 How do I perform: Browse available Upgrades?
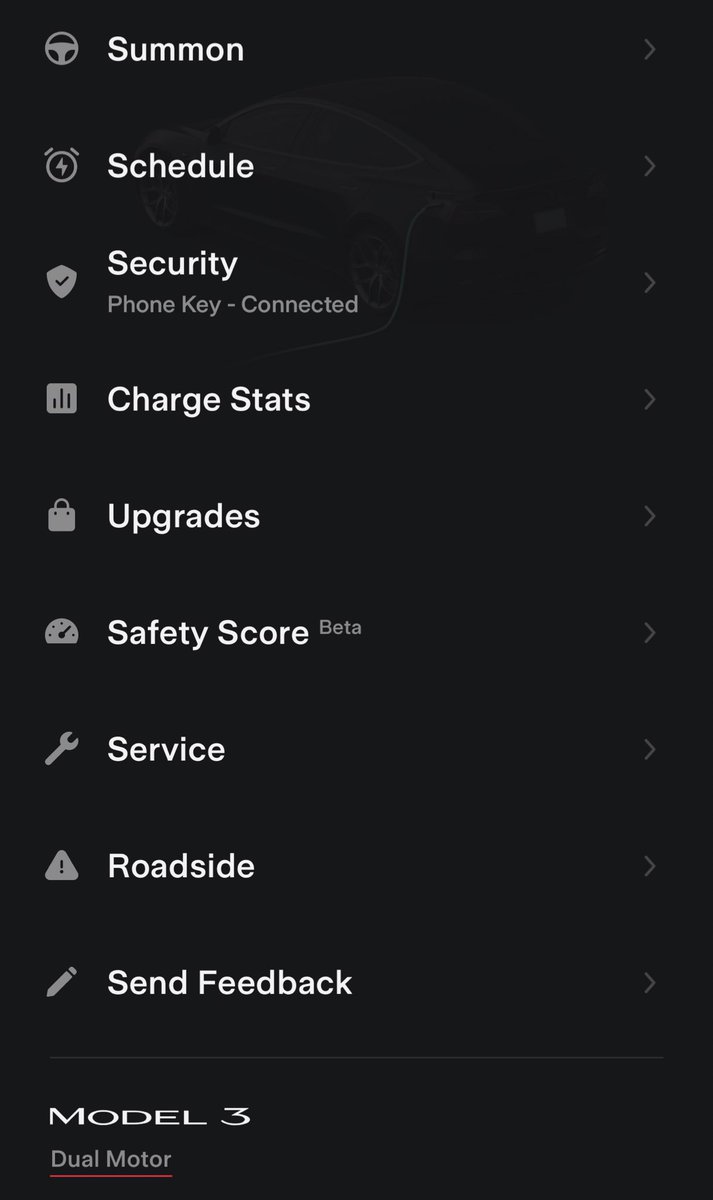click(x=184, y=516)
